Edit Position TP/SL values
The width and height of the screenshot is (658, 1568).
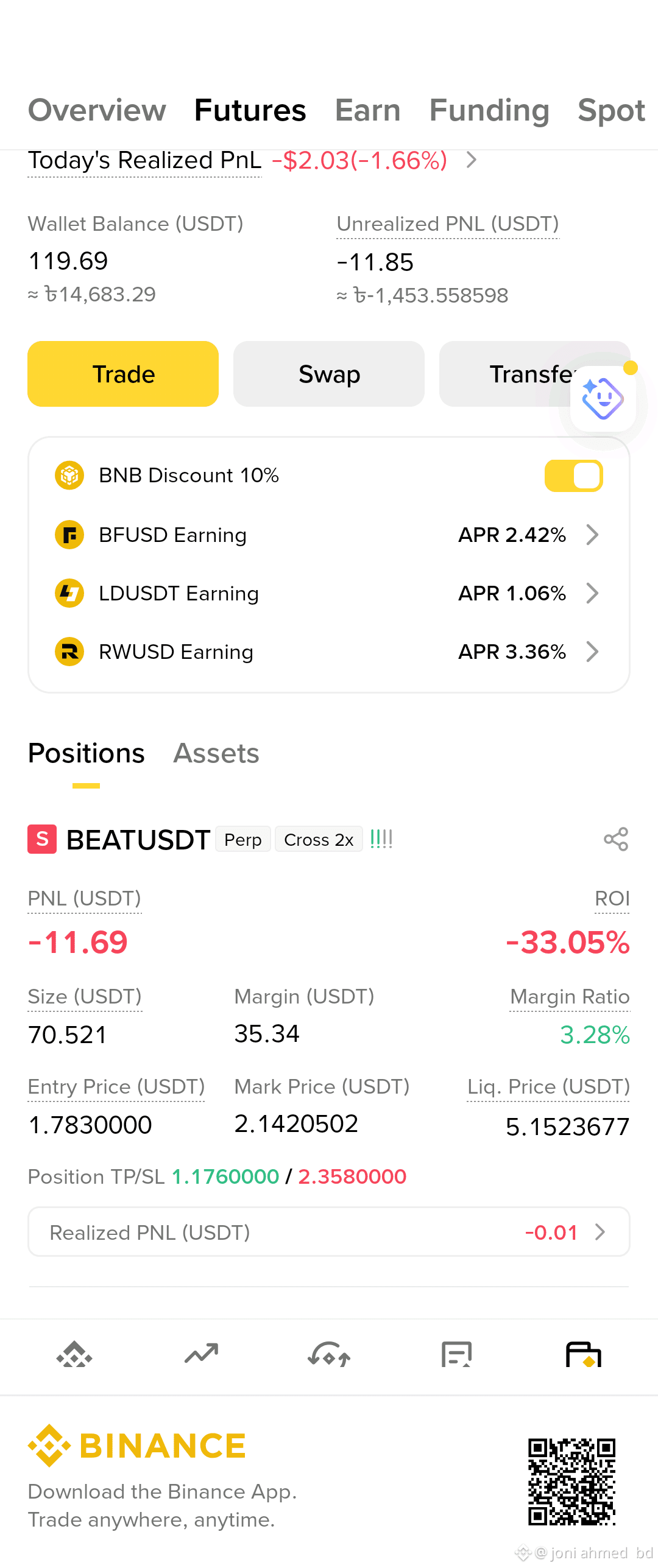pos(218,1176)
